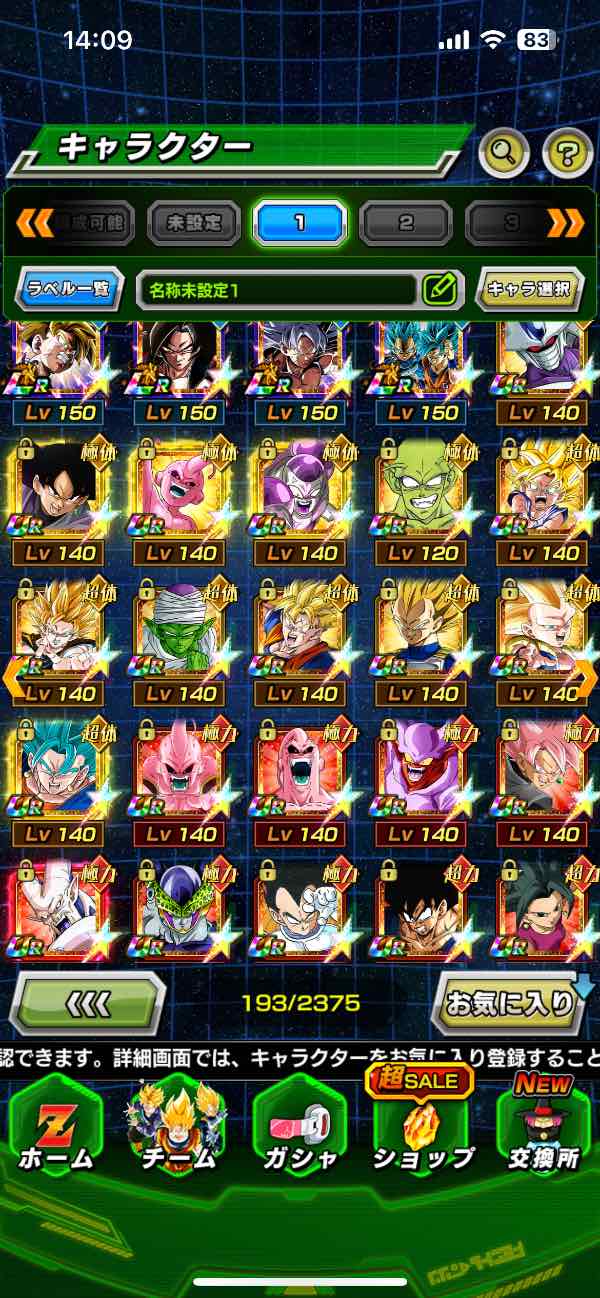Switch to label tab 2
Screen dimensions: 600x1298
(x=405, y=222)
